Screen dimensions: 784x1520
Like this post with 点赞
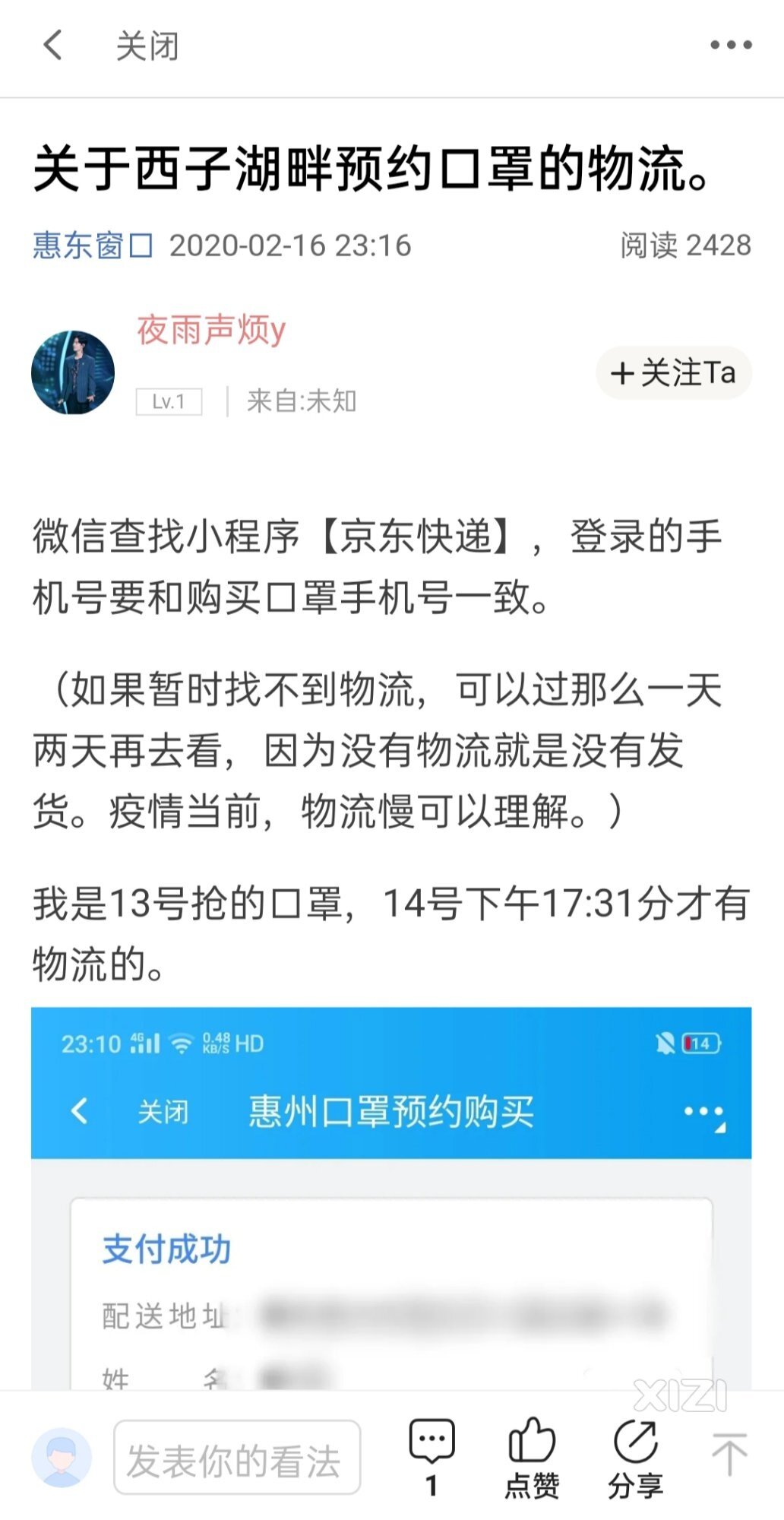(532, 1455)
